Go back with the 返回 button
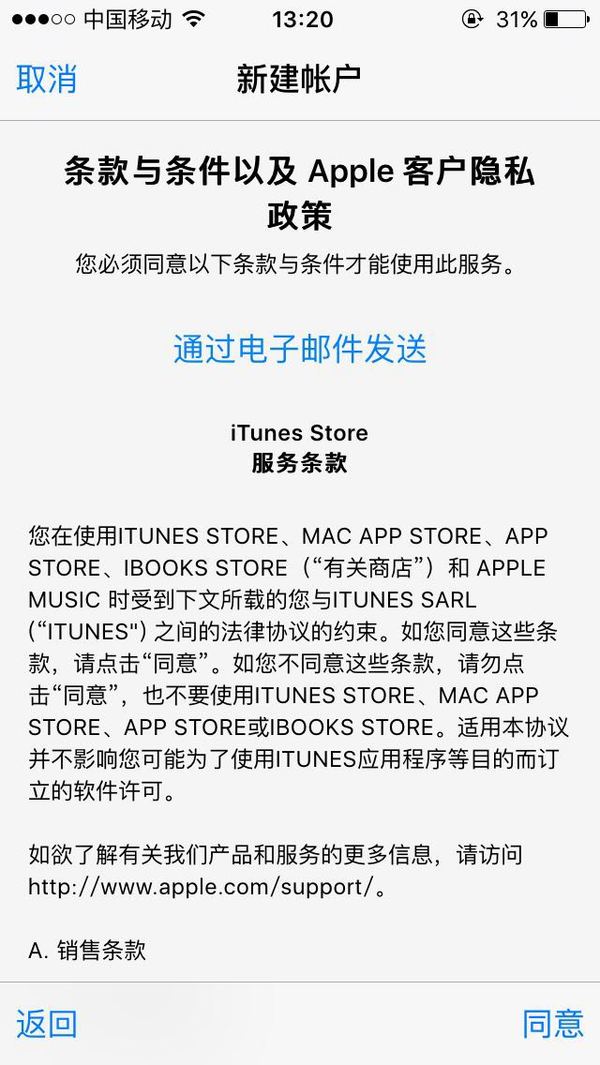The height and width of the screenshot is (1065, 600). [x=46, y=1023]
